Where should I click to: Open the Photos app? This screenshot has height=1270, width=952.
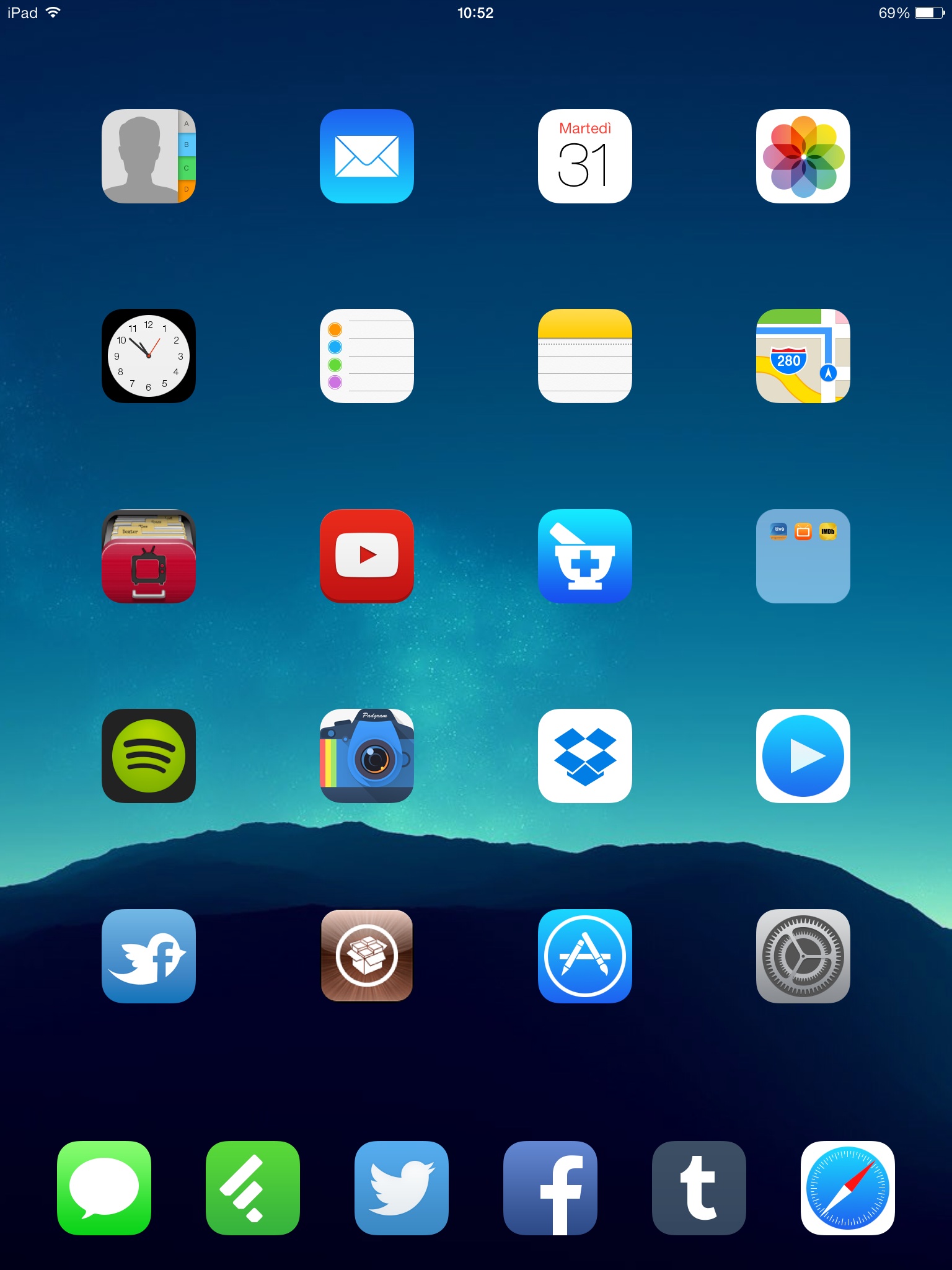tap(803, 156)
